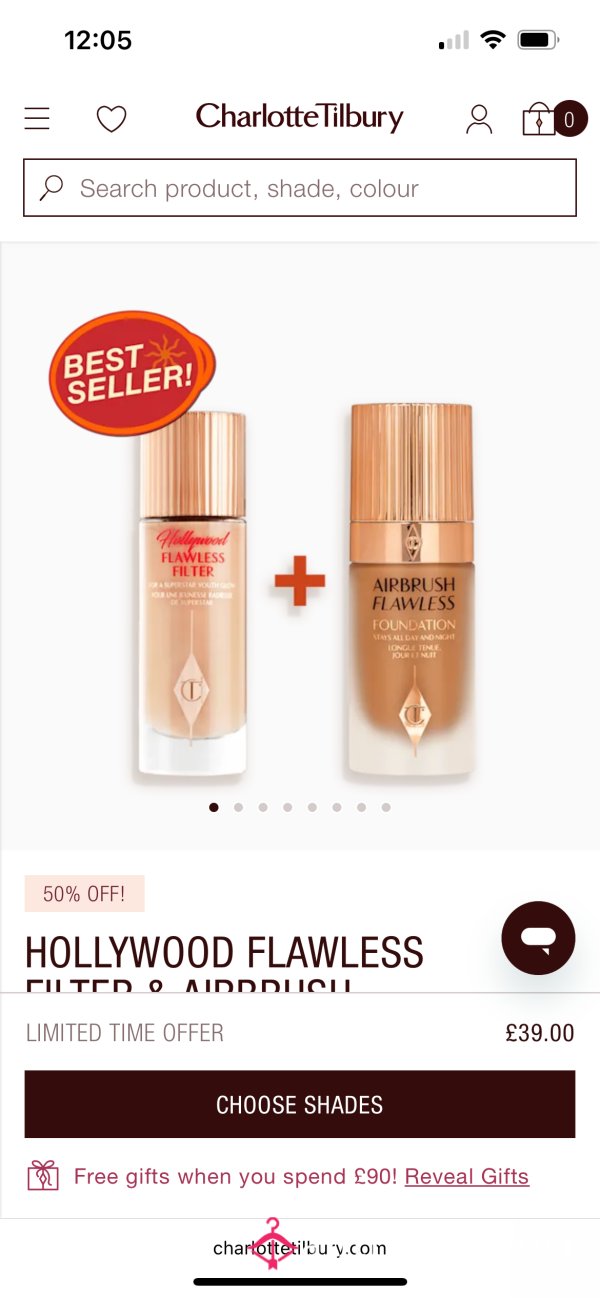
Task: Open the account profile icon
Action: click(x=480, y=119)
